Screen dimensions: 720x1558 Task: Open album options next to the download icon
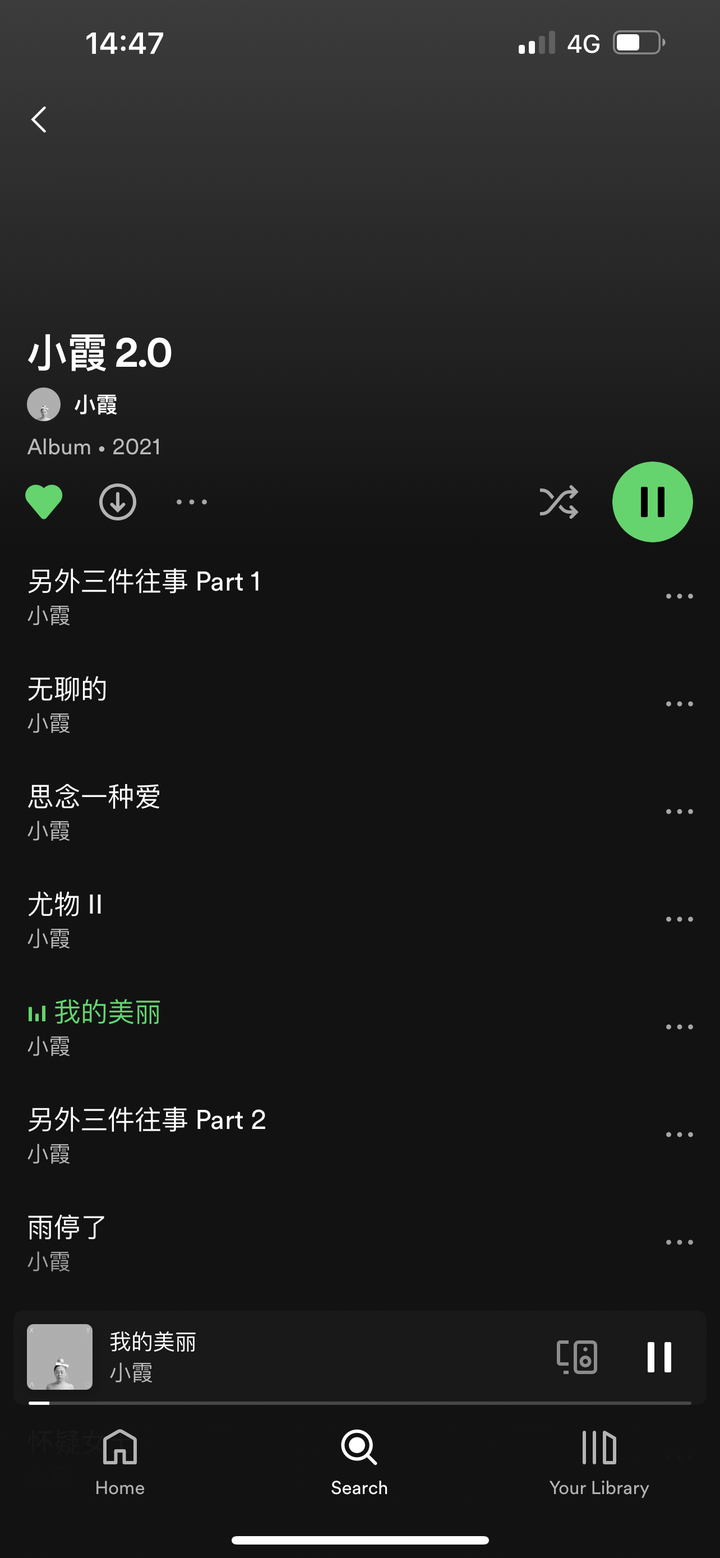(191, 502)
